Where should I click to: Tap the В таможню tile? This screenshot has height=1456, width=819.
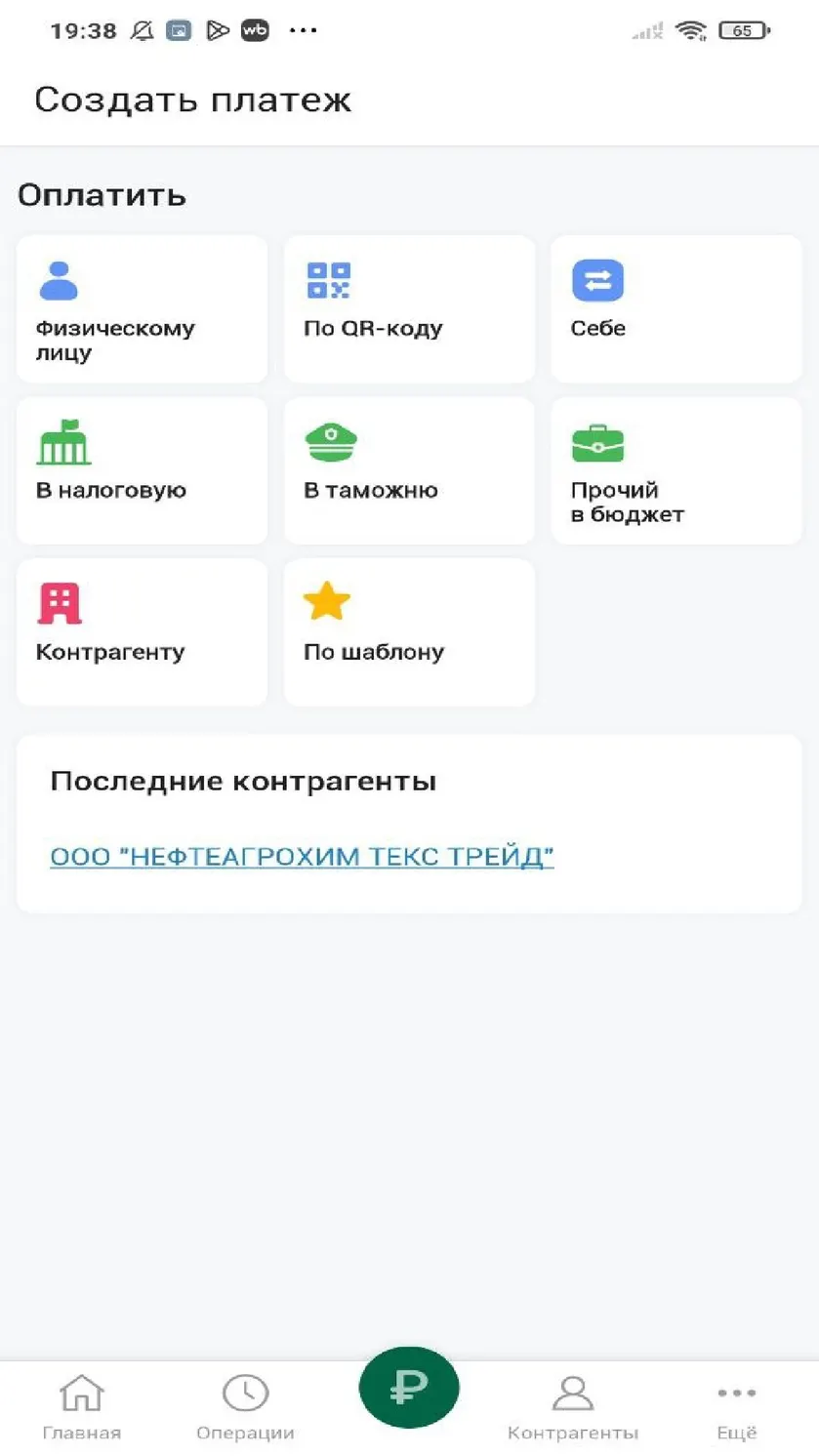(409, 470)
